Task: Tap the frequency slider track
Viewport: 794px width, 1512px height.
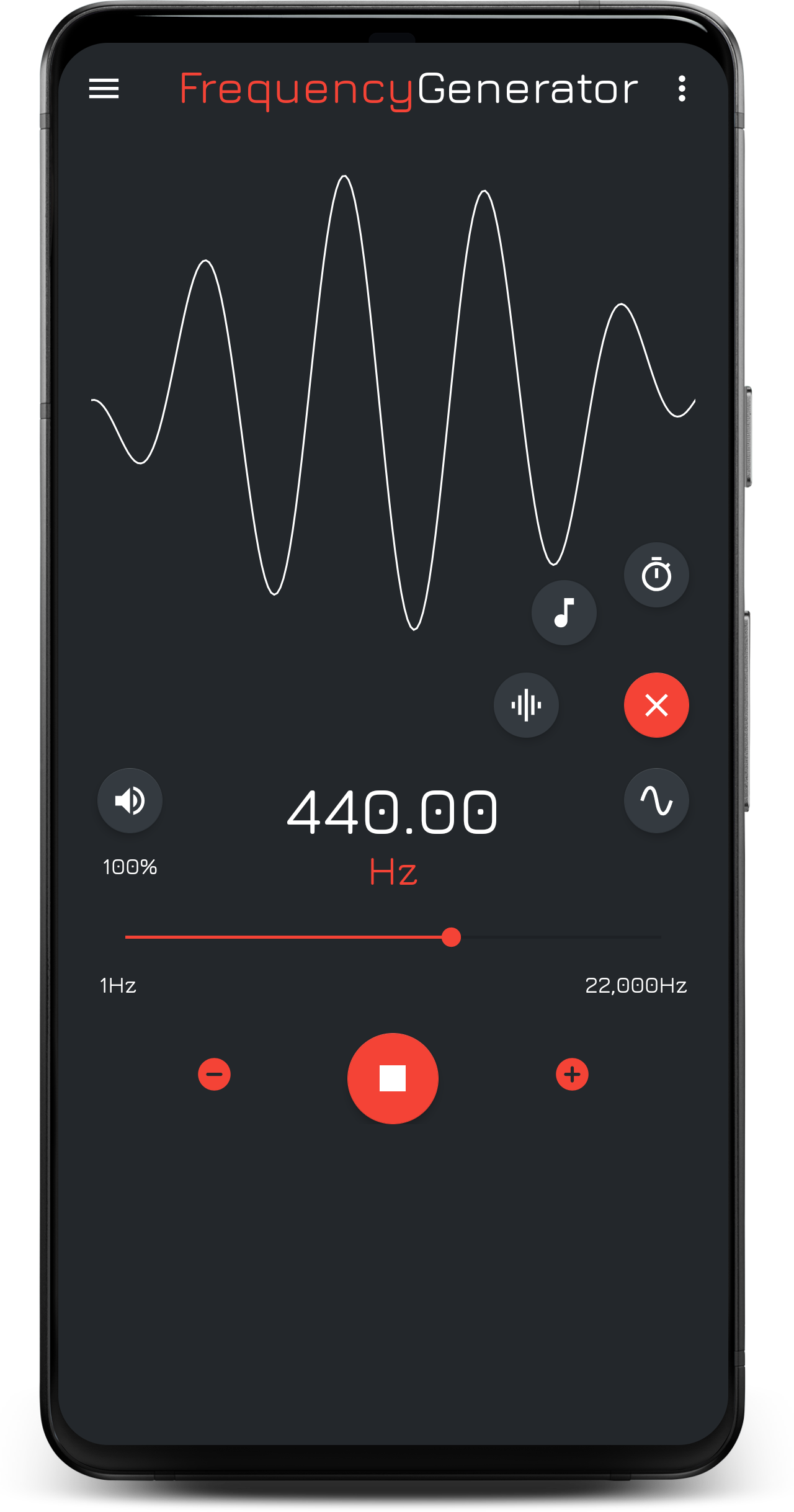Action: click(393, 937)
